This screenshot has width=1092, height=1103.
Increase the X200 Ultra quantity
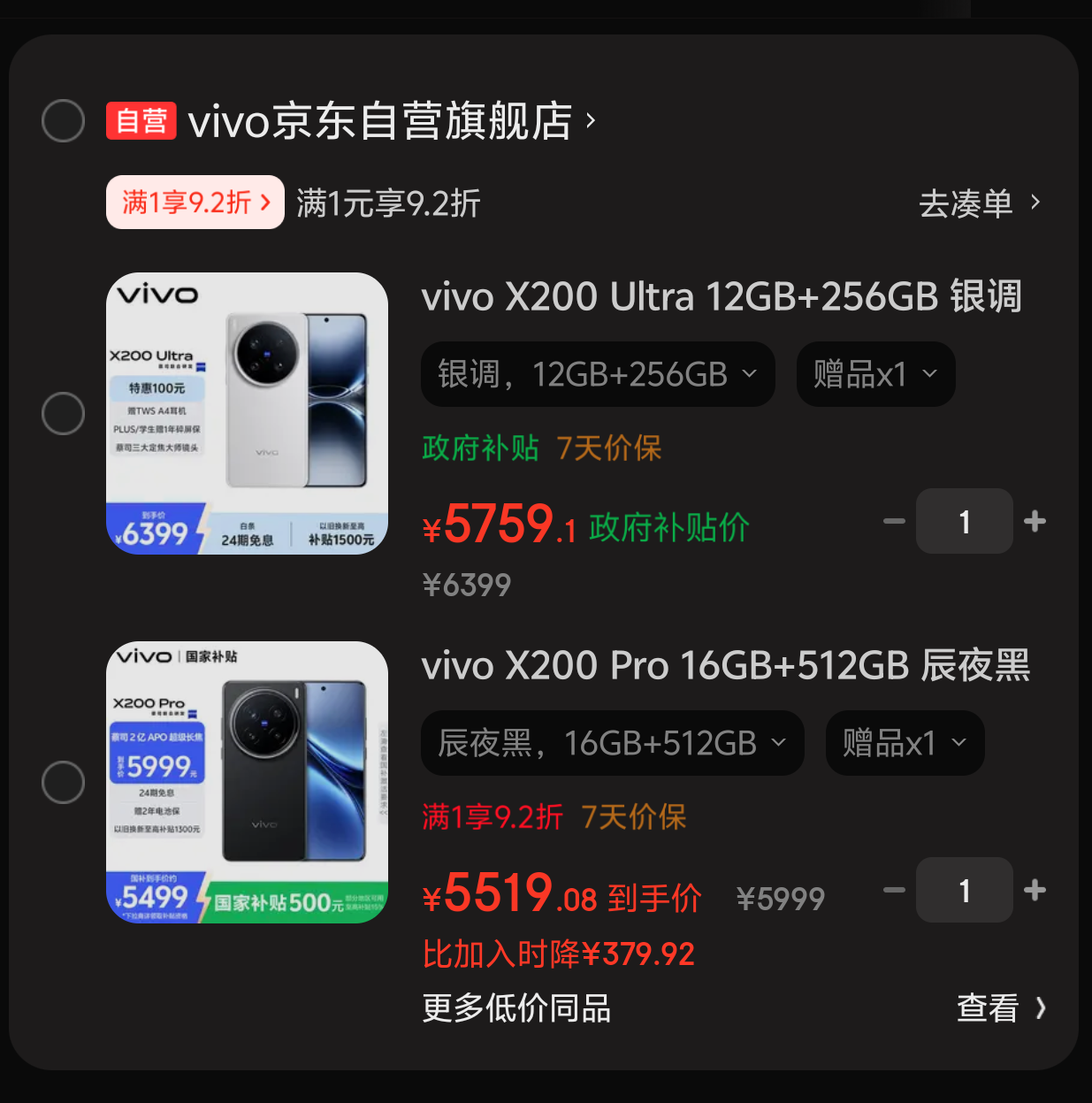1035,521
